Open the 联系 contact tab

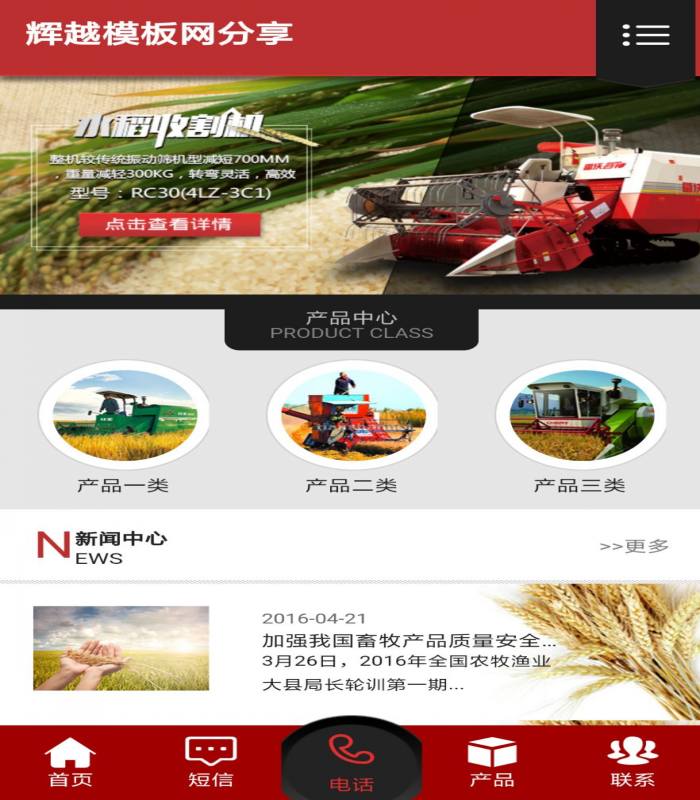632,763
